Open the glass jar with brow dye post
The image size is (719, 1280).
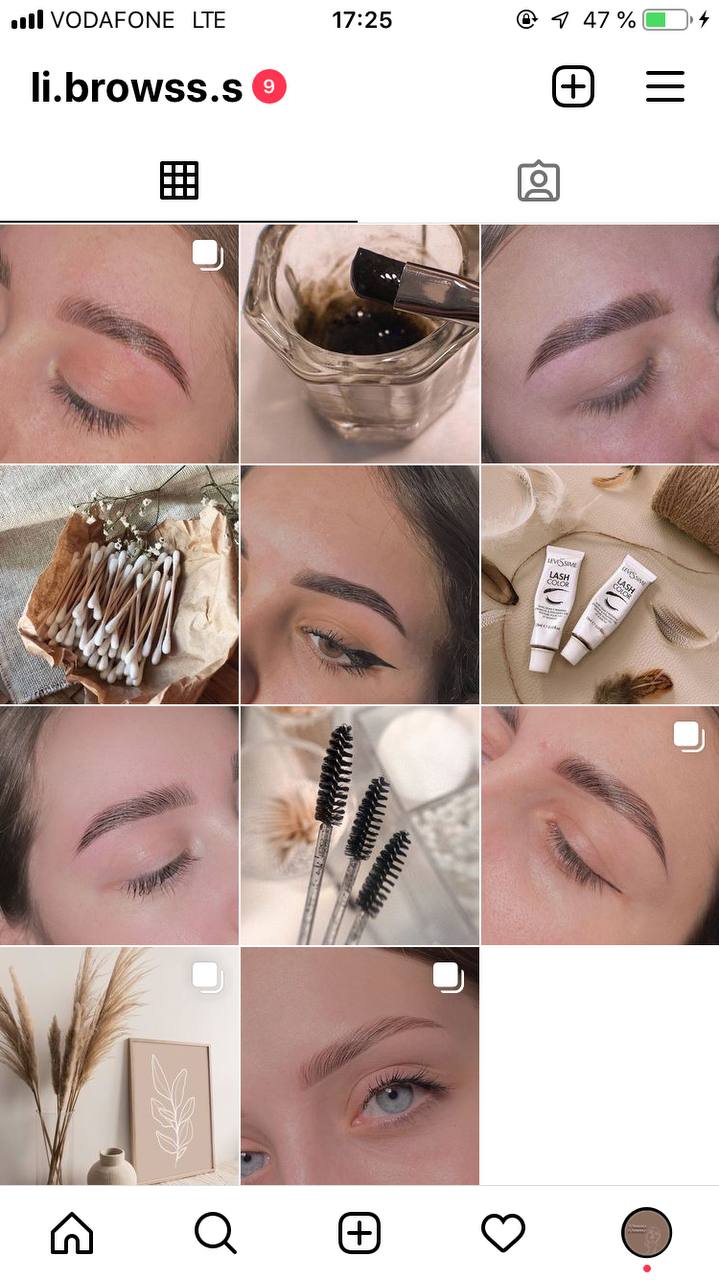360,343
